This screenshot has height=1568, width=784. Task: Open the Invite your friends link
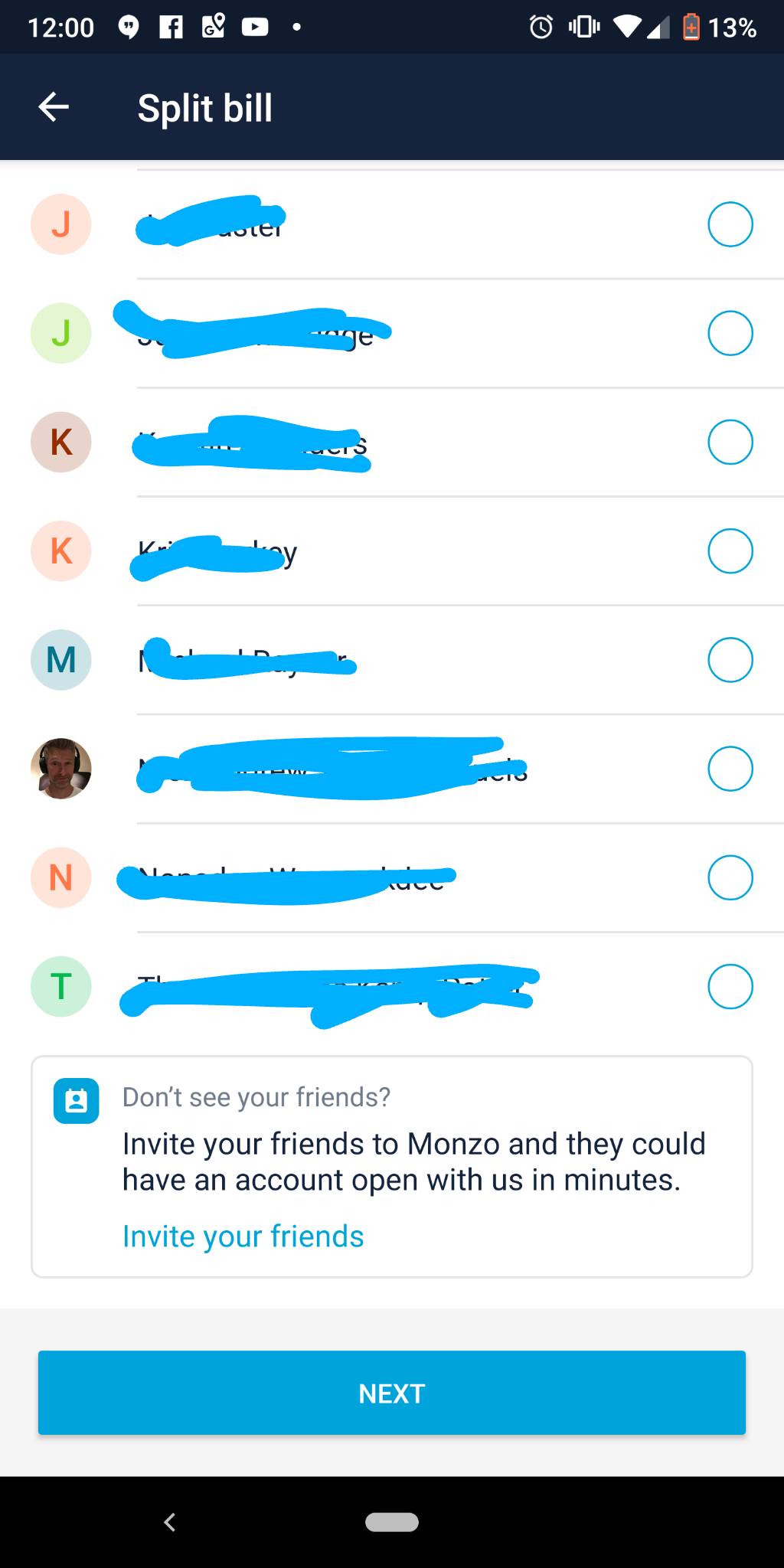(243, 1236)
